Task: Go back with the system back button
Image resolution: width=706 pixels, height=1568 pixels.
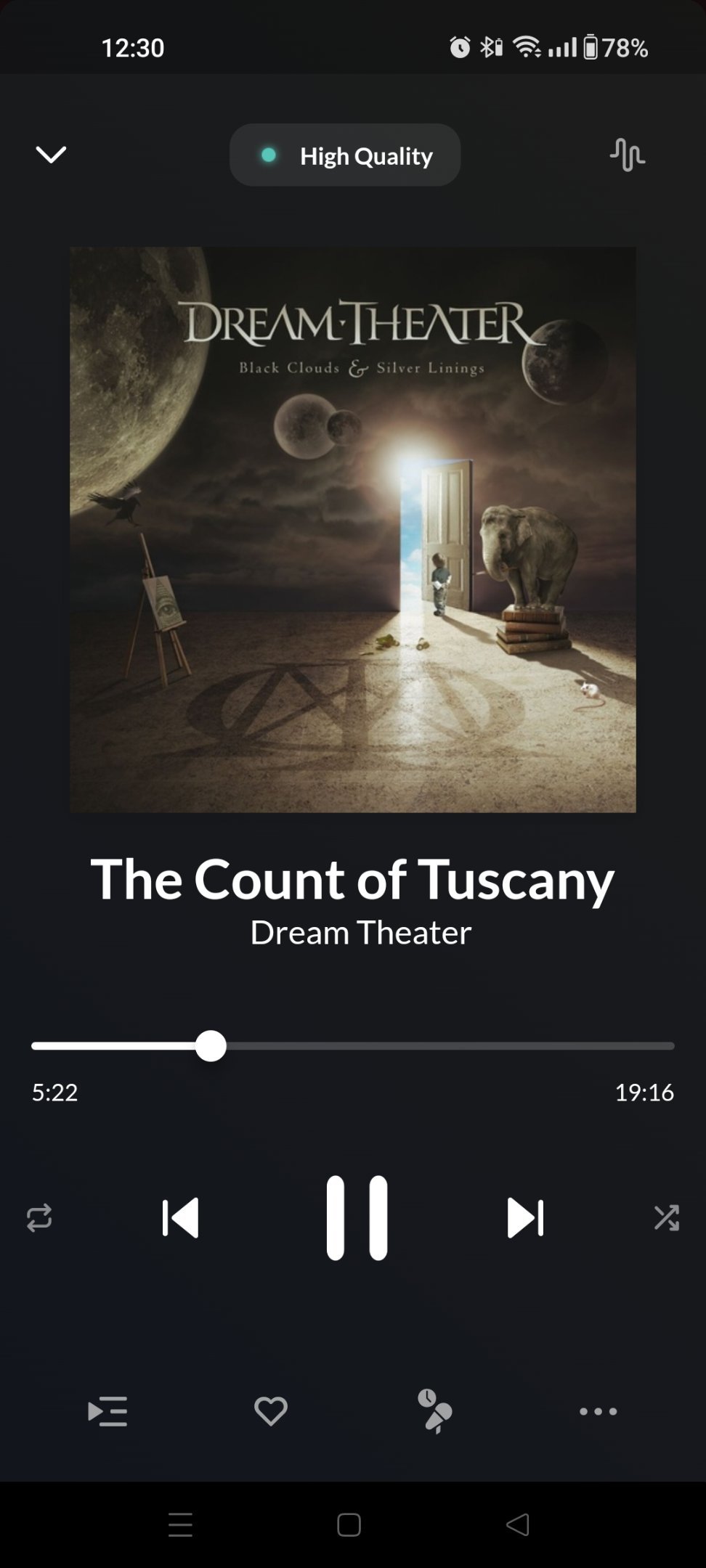Action: pos(517,1524)
